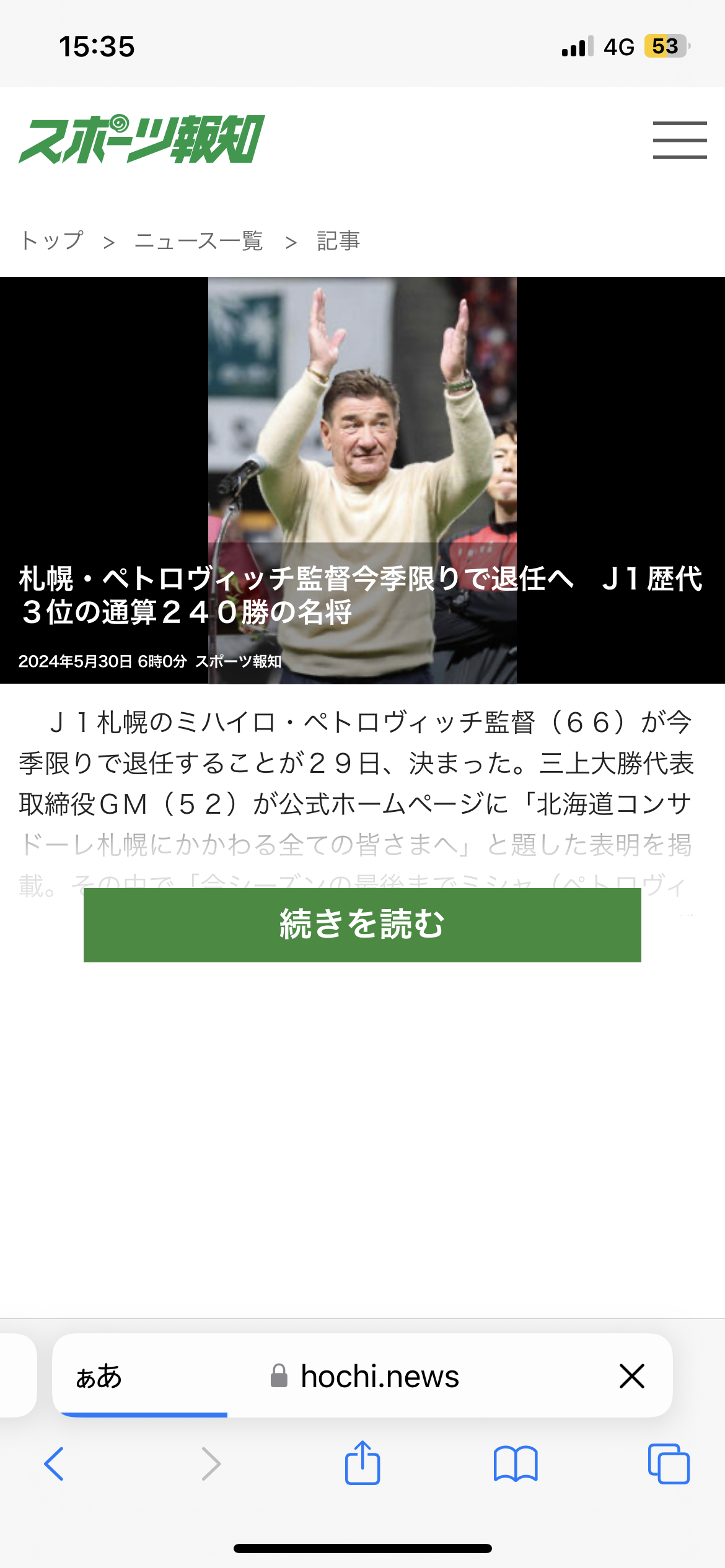The width and height of the screenshot is (725, 1568).
Task: Tap the hochi.news address bar
Action: tap(364, 1376)
